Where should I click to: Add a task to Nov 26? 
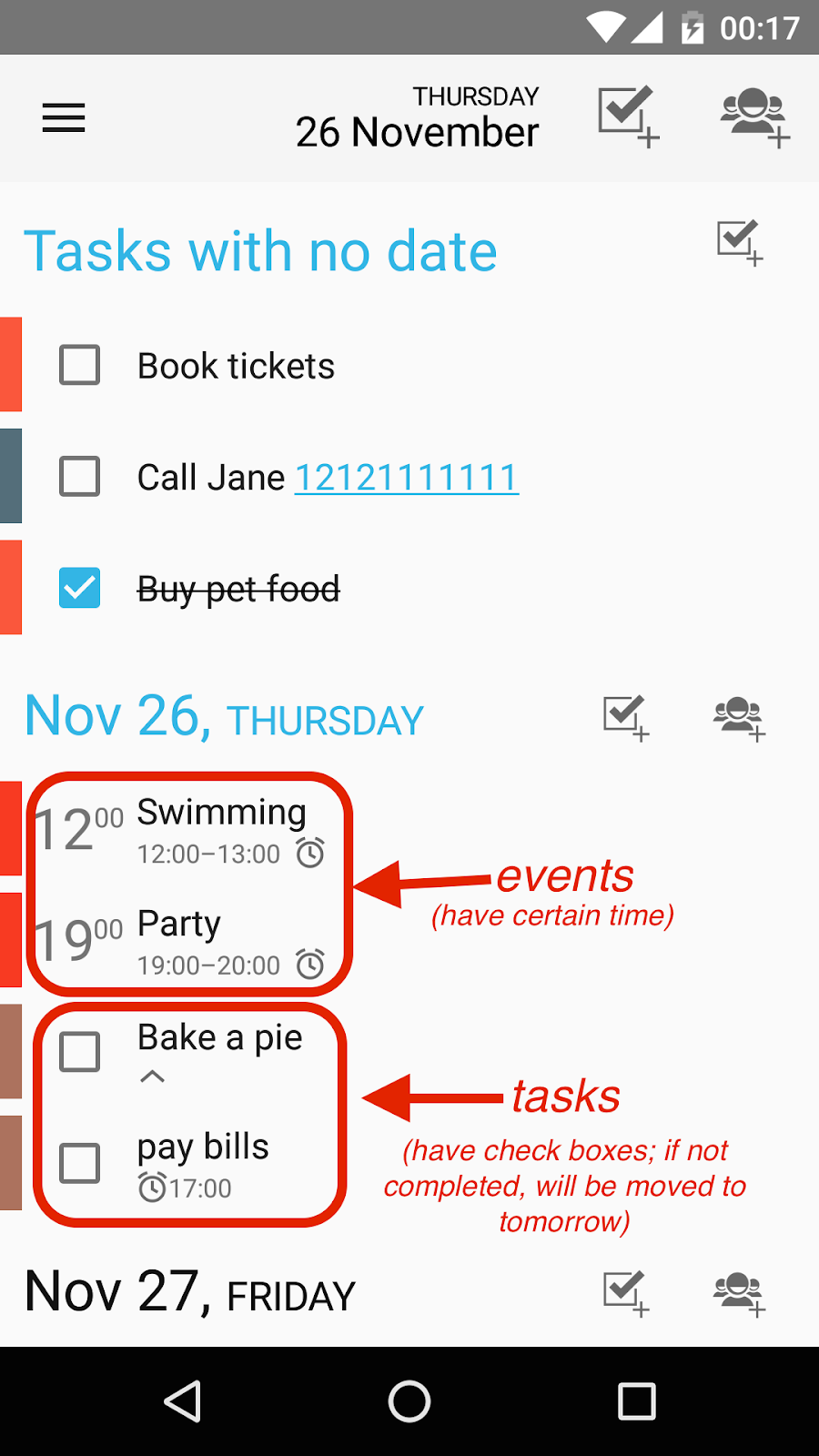click(626, 718)
